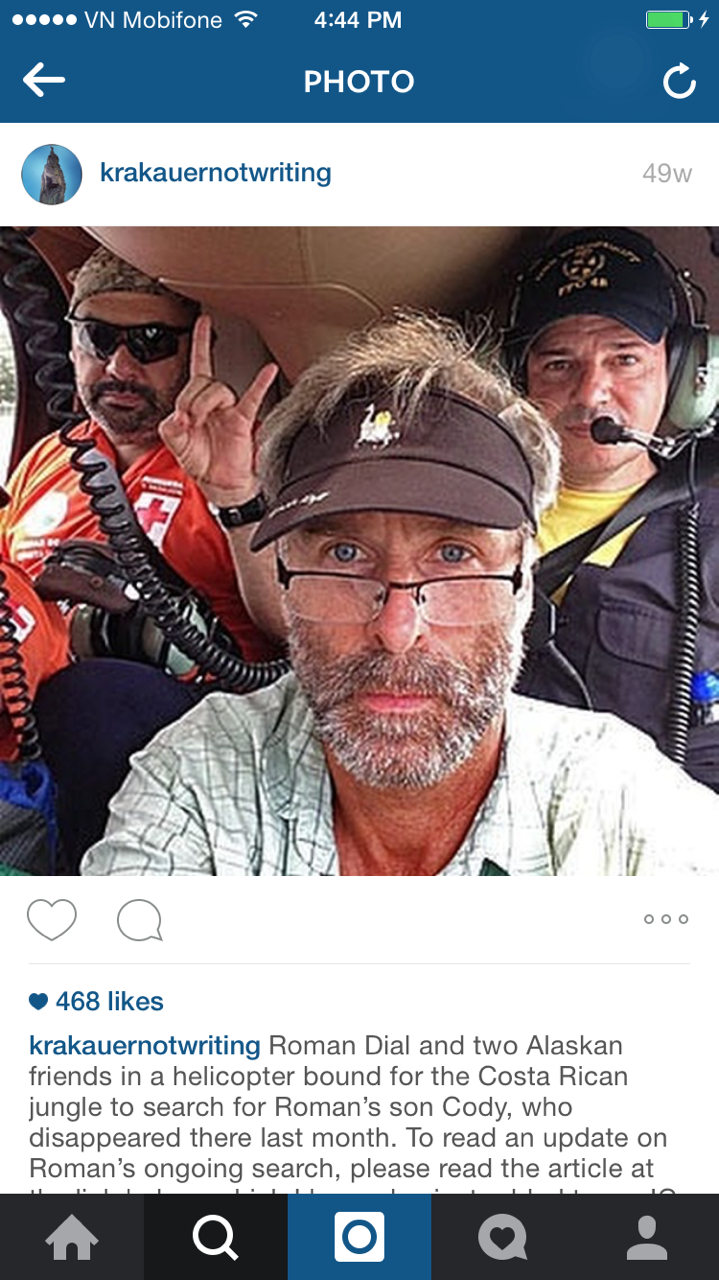Viewport: 719px width, 1280px height.
Task: Comment on this photo
Action: point(139,920)
